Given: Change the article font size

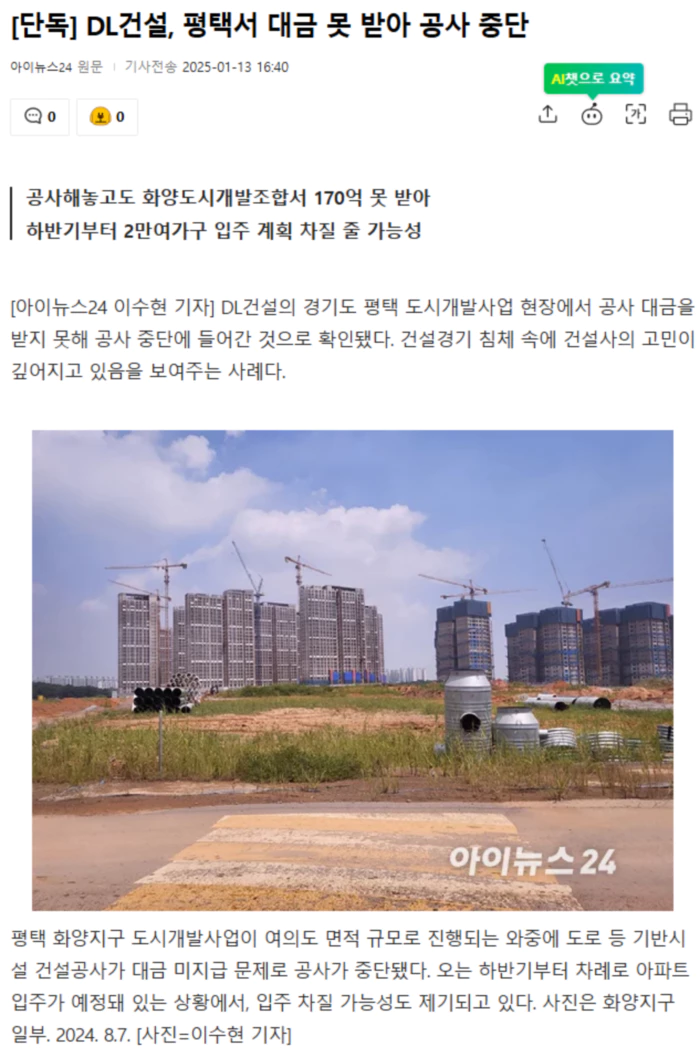Looking at the screenshot, I should point(636,114).
